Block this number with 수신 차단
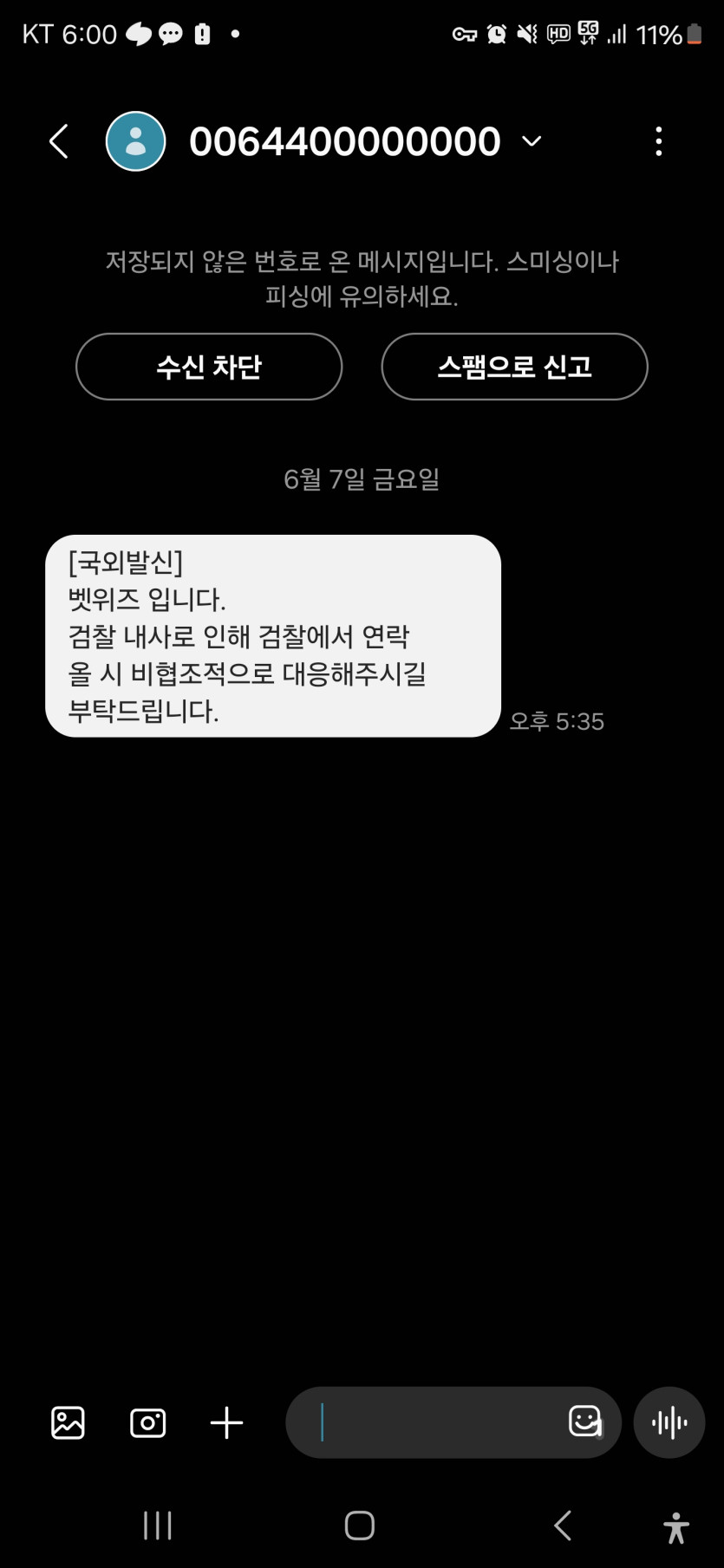Screen dimensions: 724x1568 [x=209, y=367]
